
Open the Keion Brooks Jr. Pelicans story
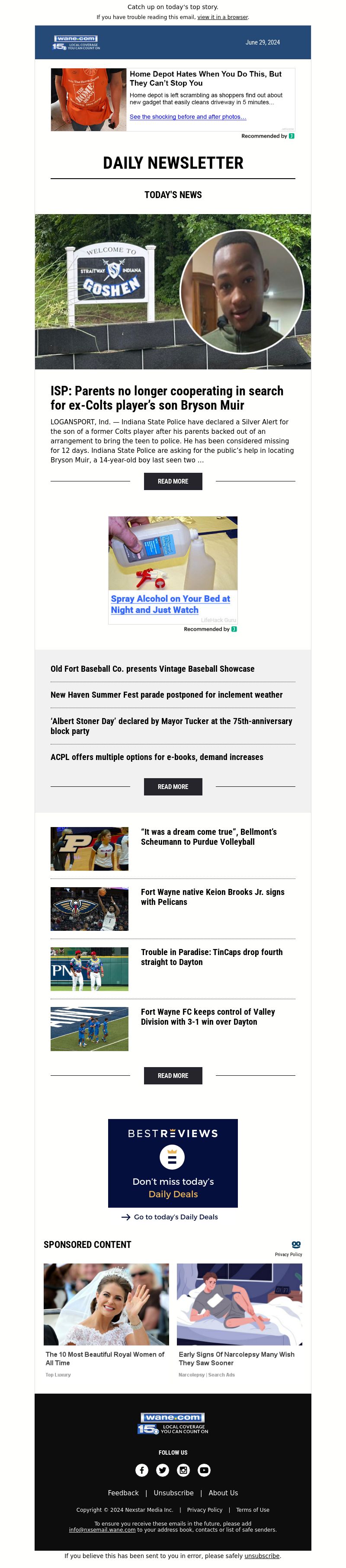point(212,897)
